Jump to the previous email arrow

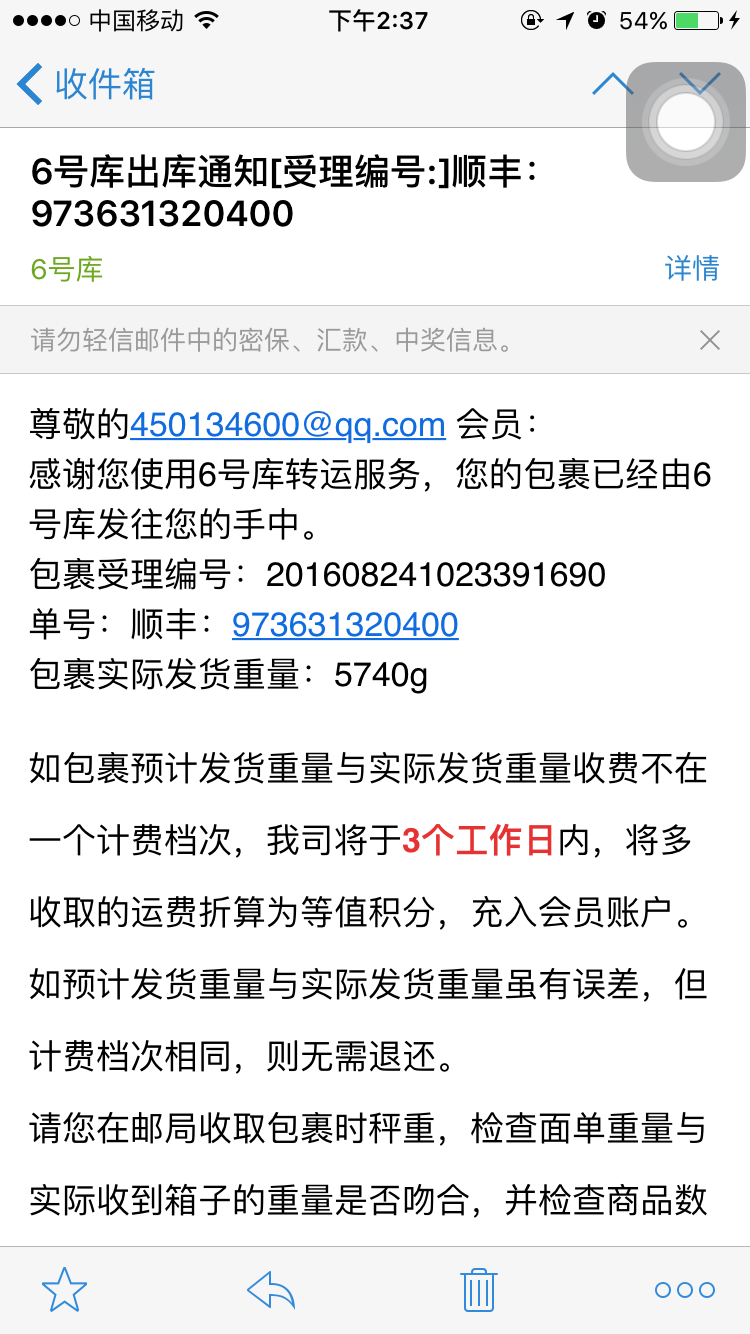612,83
